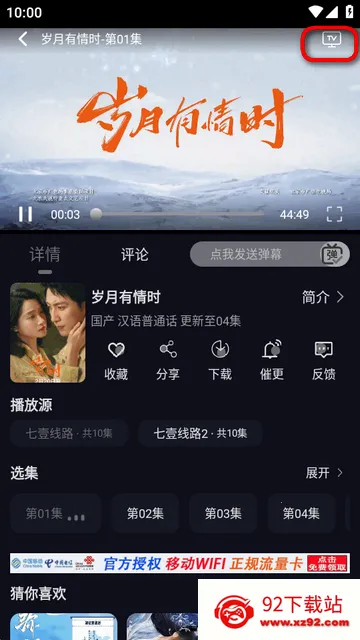Download the episode via 下载
This screenshot has height=640, width=360.
click(220, 361)
